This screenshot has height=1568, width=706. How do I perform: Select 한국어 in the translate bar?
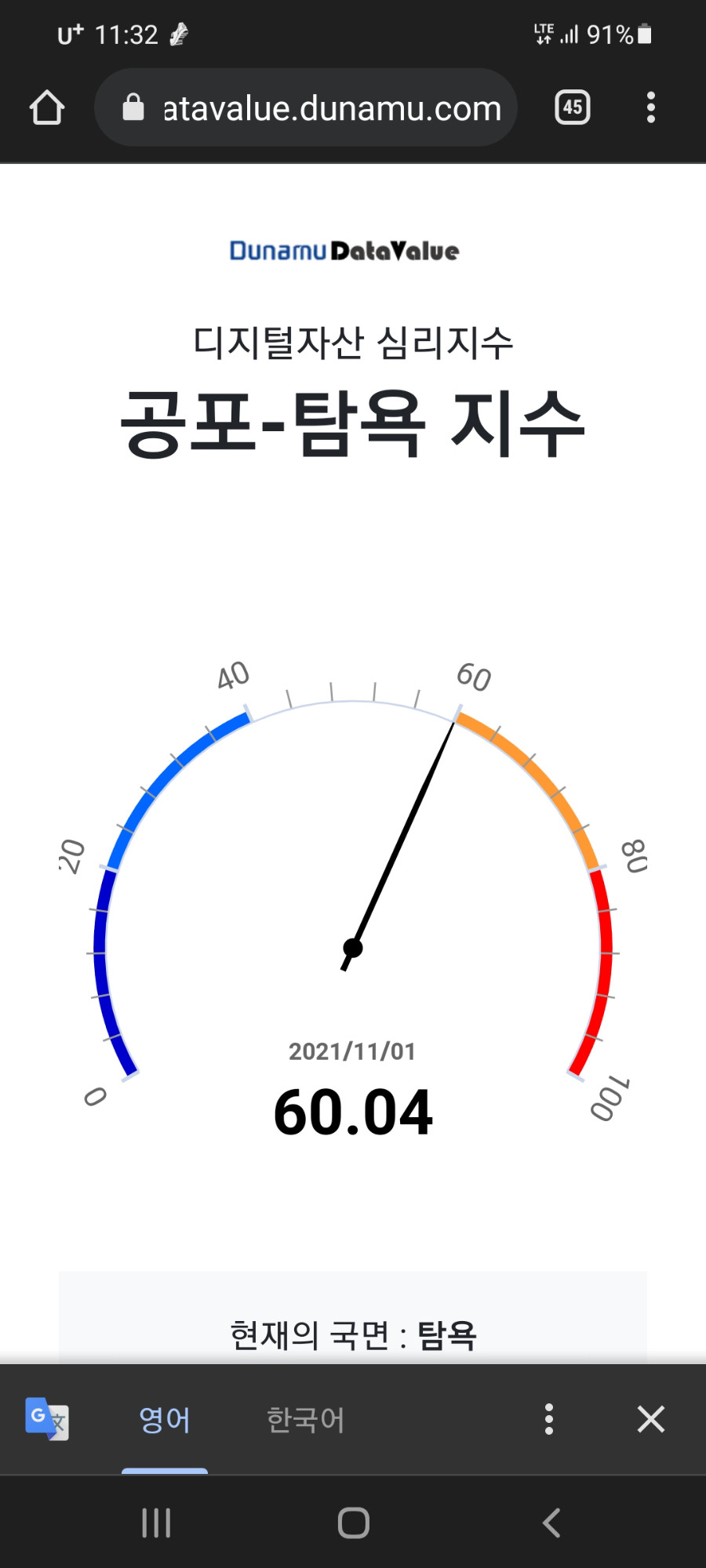coord(305,1419)
